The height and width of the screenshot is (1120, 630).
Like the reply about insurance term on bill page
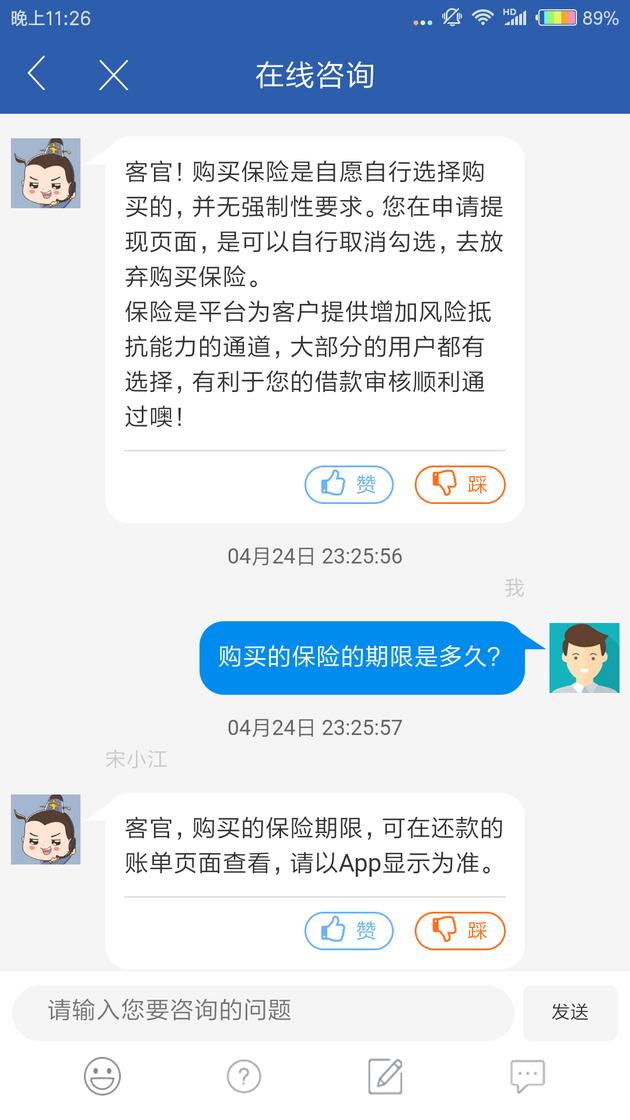pos(349,930)
